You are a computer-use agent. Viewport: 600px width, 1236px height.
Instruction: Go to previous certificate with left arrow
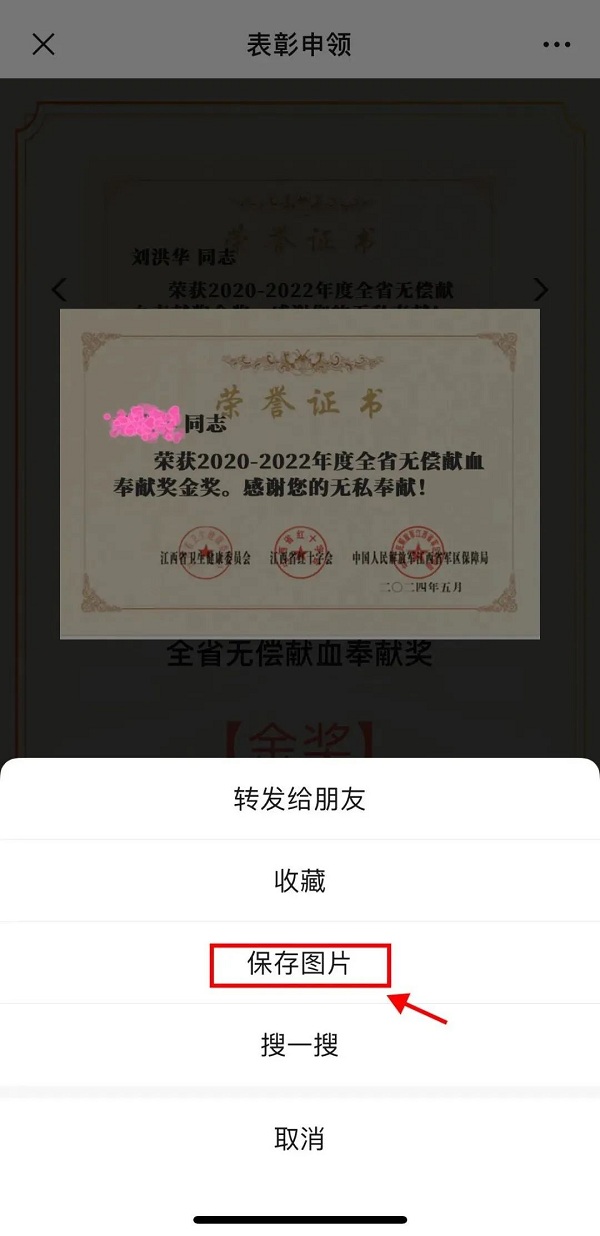pyautogui.click(x=59, y=290)
